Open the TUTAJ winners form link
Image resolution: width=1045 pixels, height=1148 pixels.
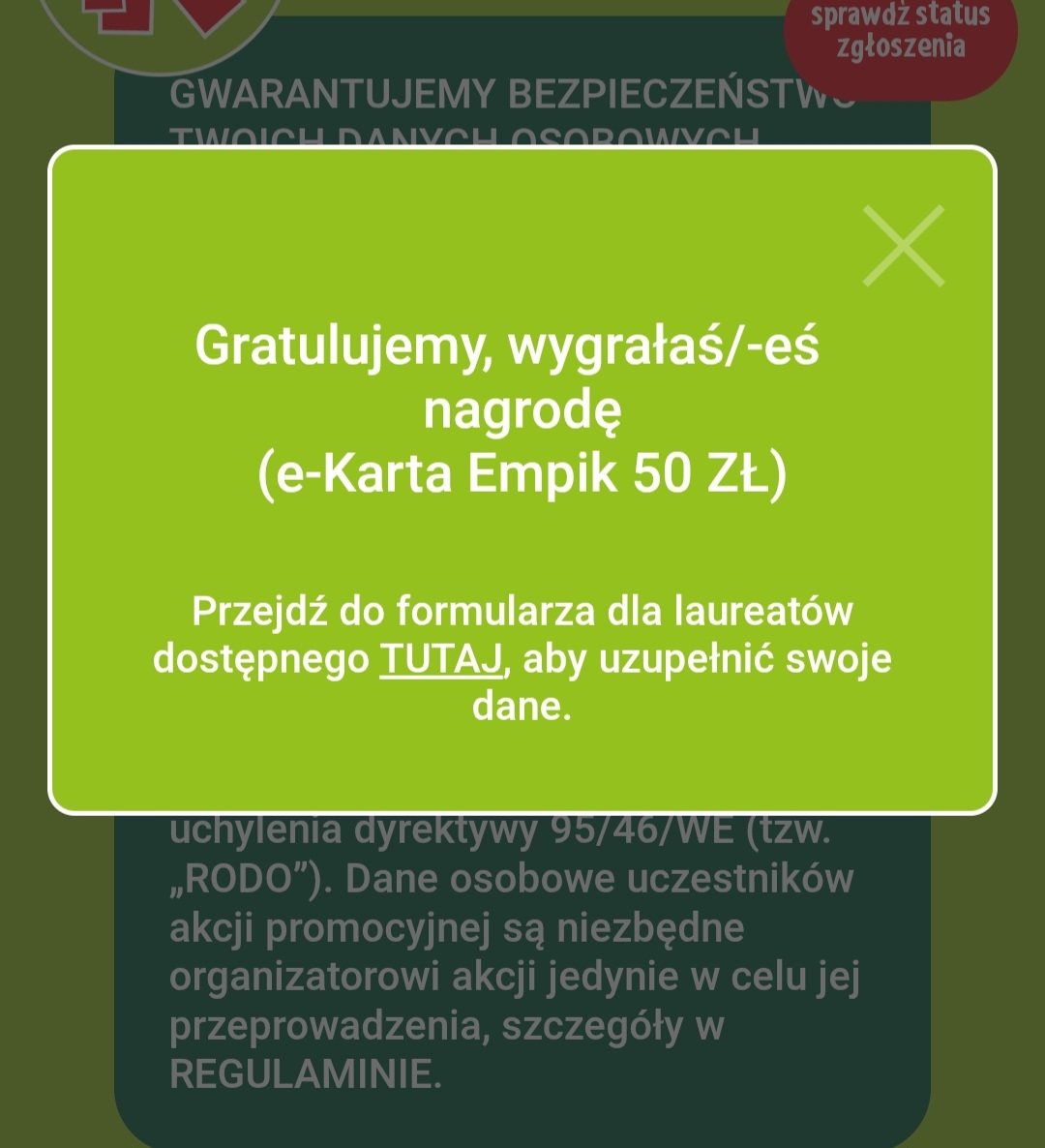[x=440, y=659]
